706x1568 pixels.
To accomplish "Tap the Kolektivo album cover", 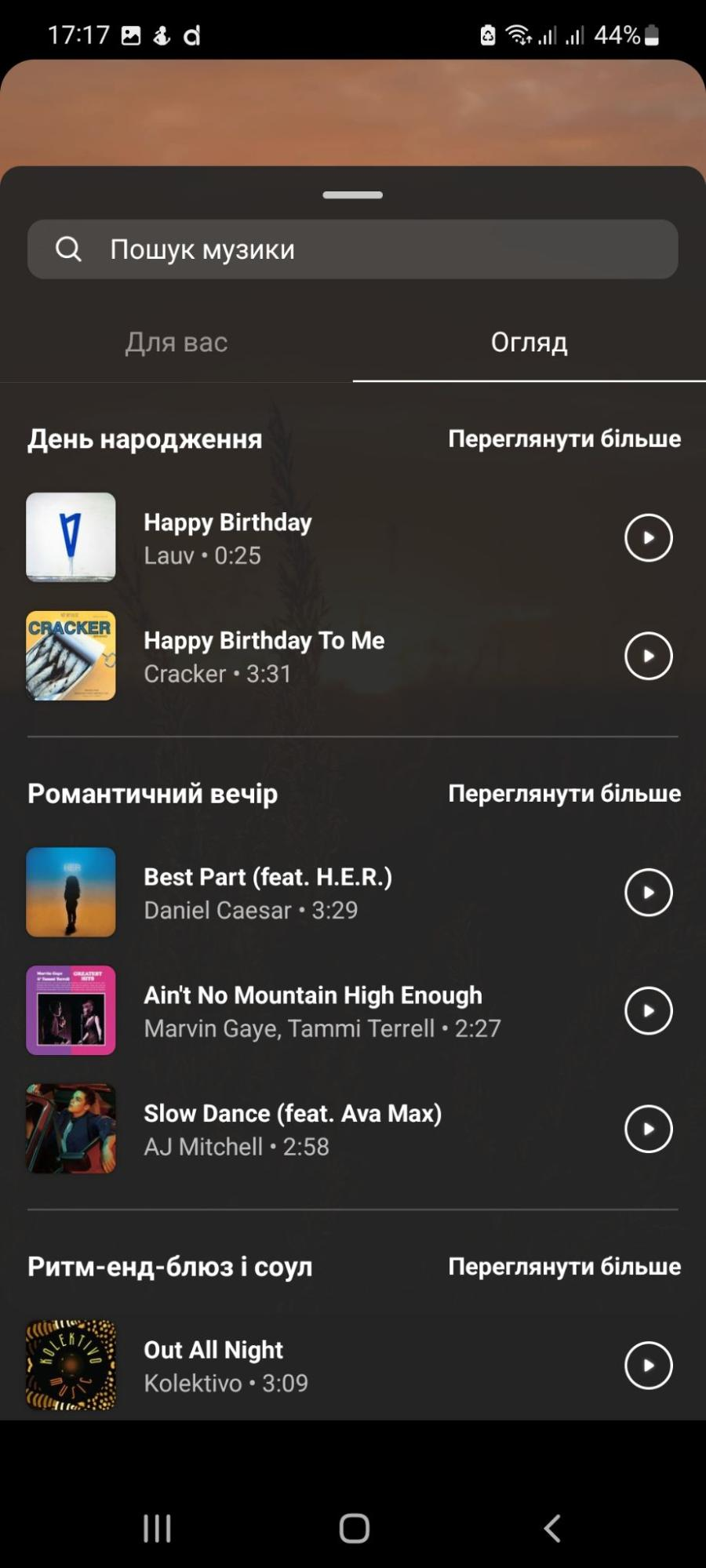I will [71, 1365].
